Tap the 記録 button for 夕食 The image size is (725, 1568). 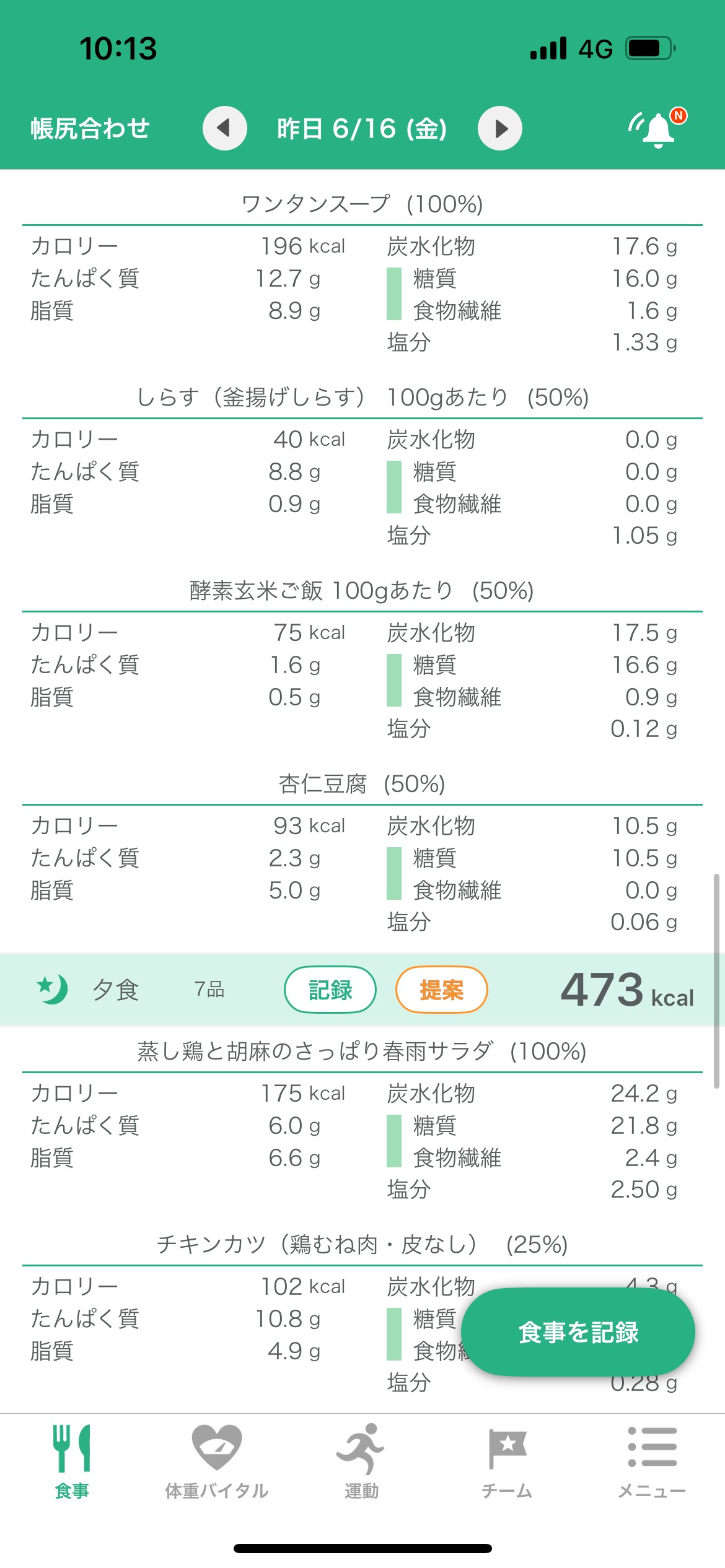click(x=330, y=990)
